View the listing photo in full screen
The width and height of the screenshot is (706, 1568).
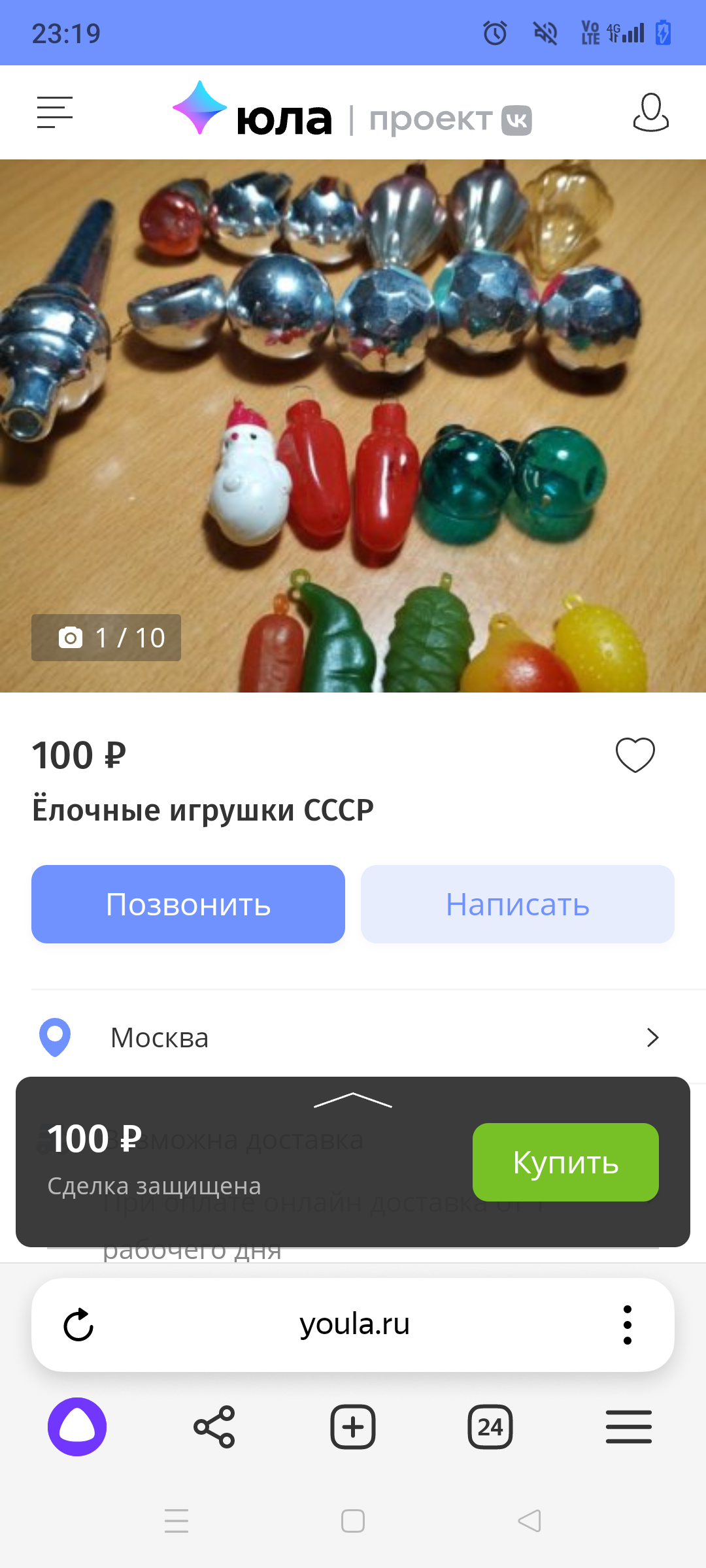pos(353,425)
